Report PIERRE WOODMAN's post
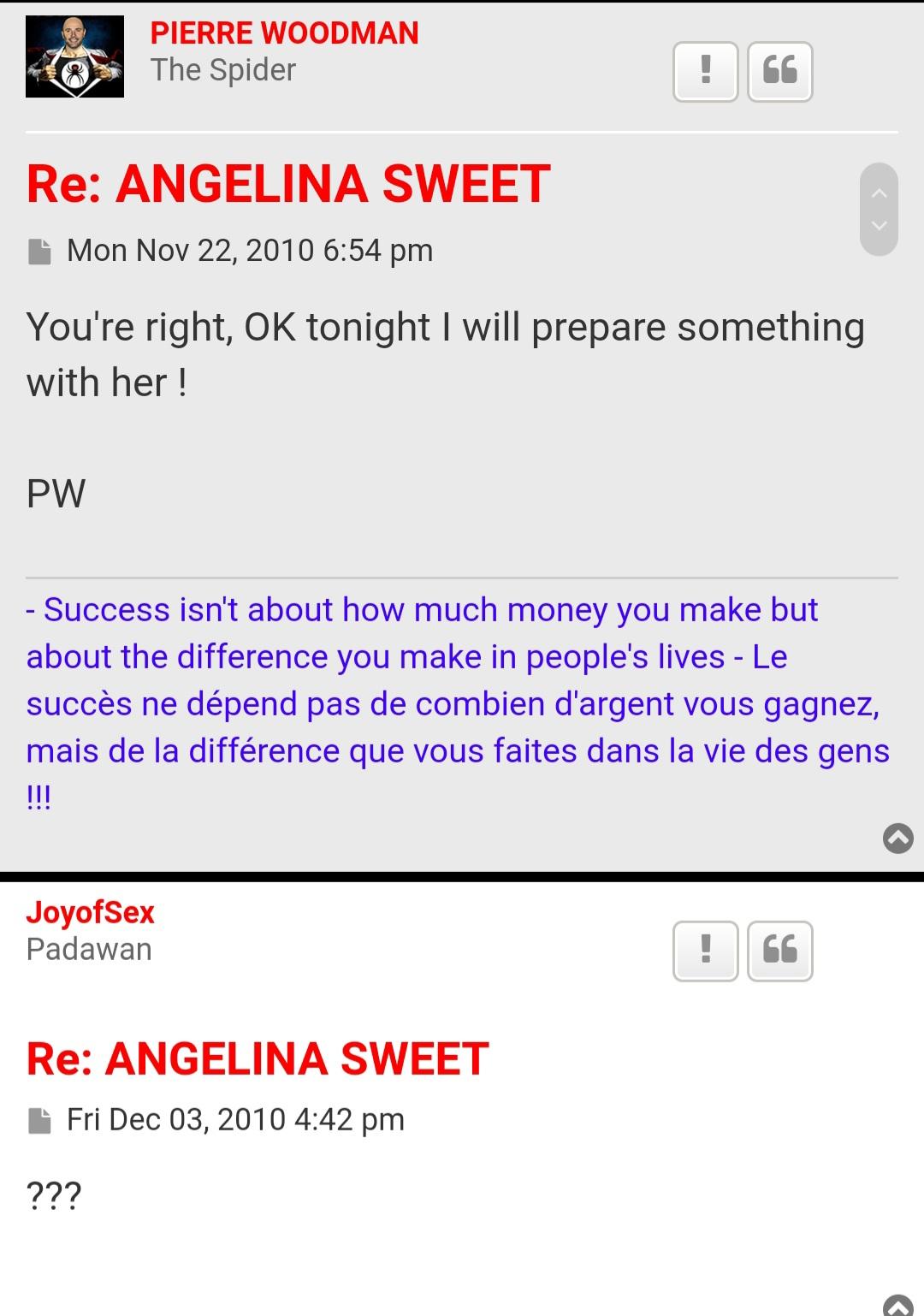This screenshot has width=924, height=1316. pos(705,71)
